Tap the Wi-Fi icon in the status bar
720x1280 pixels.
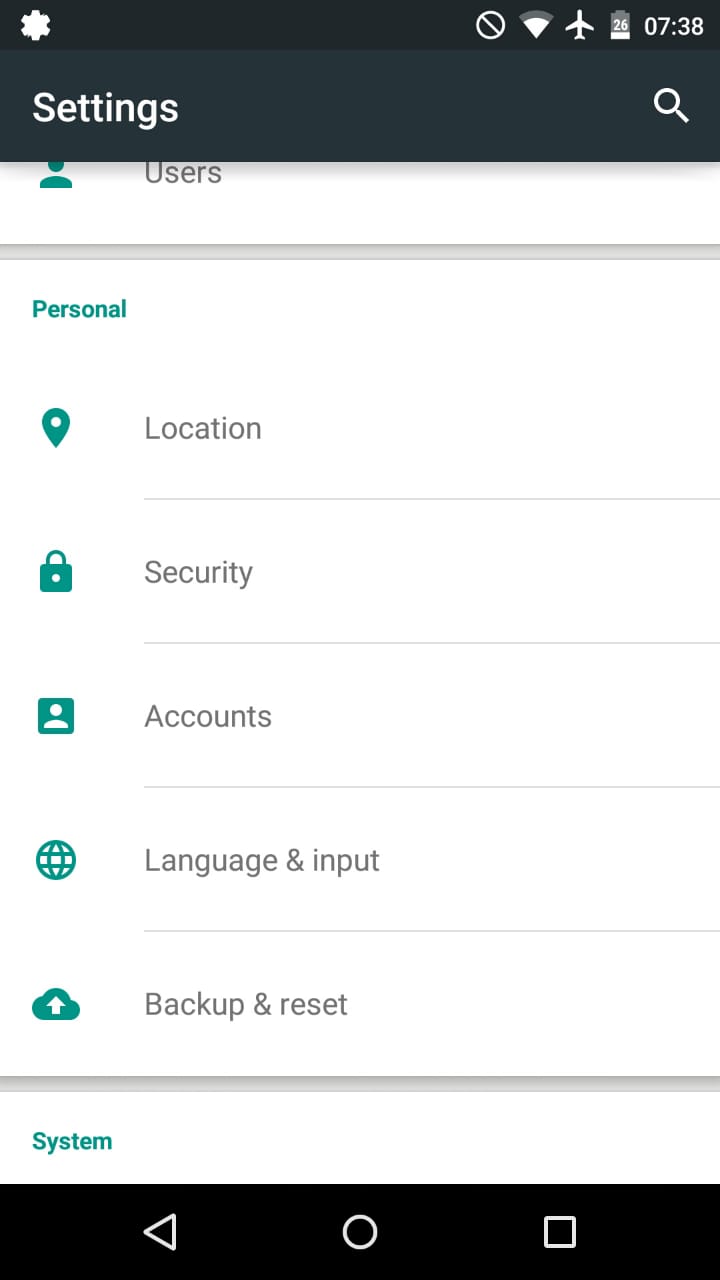(535, 25)
